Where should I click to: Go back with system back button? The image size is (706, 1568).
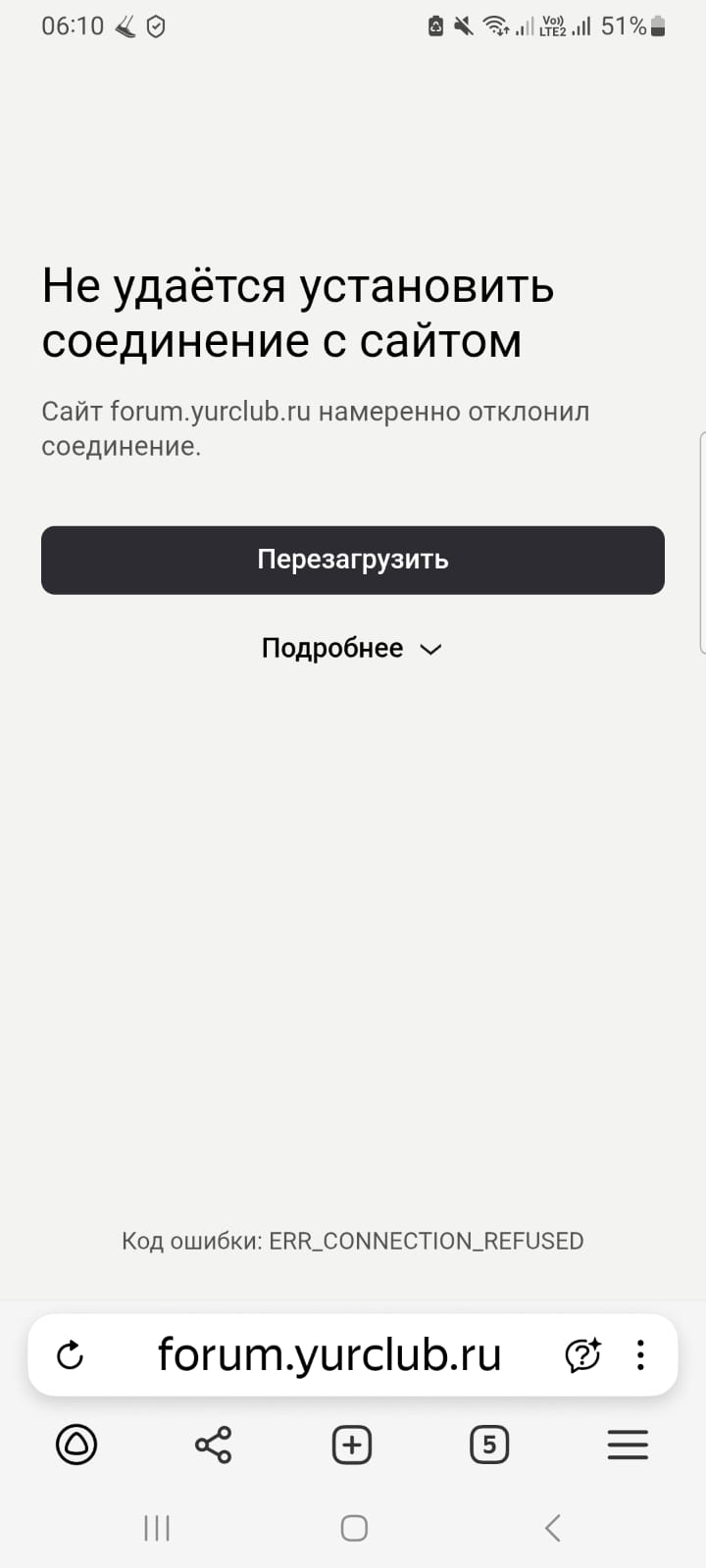pyautogui.click(x=552, y=1528)
